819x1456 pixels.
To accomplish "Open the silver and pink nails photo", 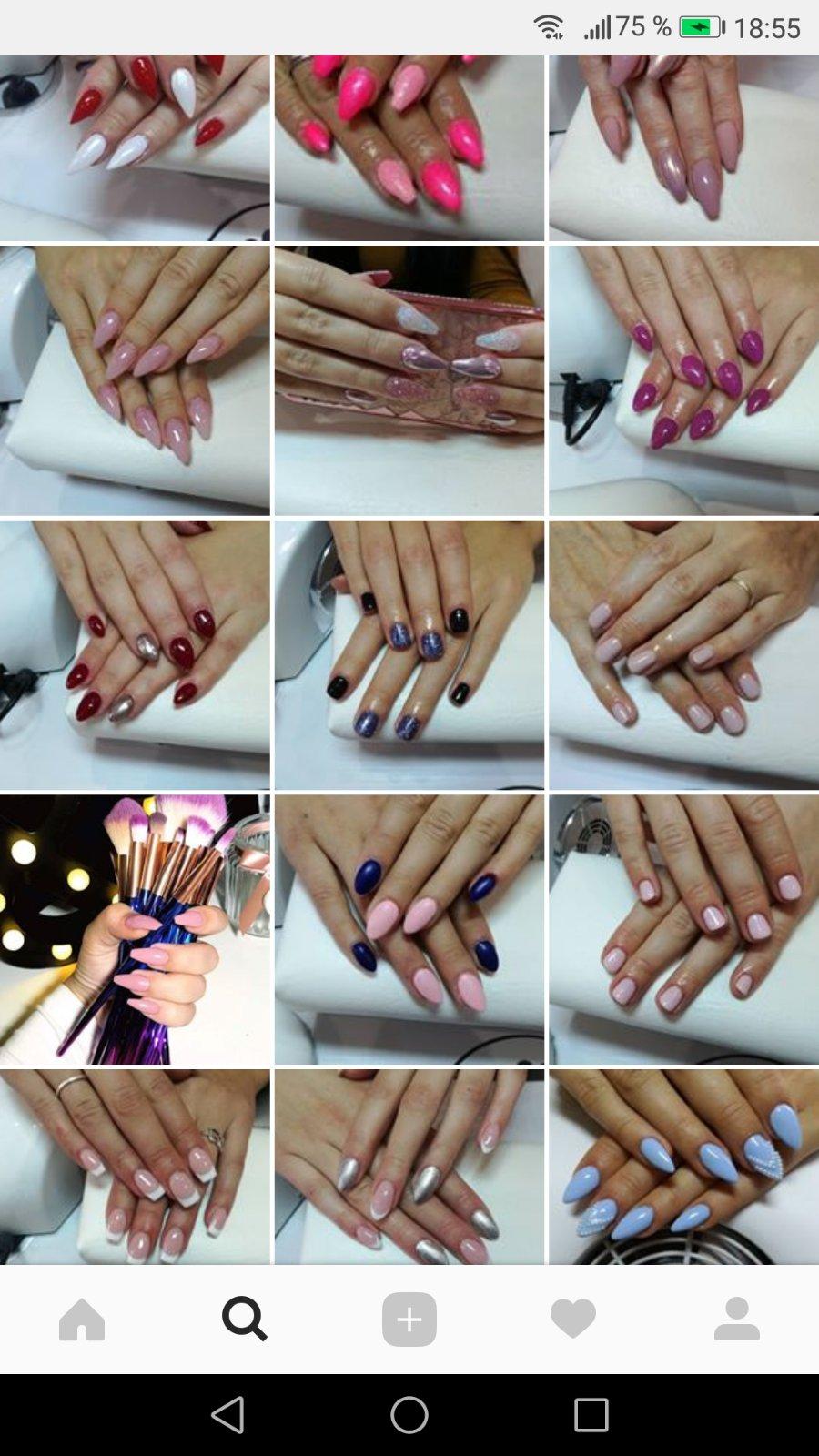I will pos(409,1167).
